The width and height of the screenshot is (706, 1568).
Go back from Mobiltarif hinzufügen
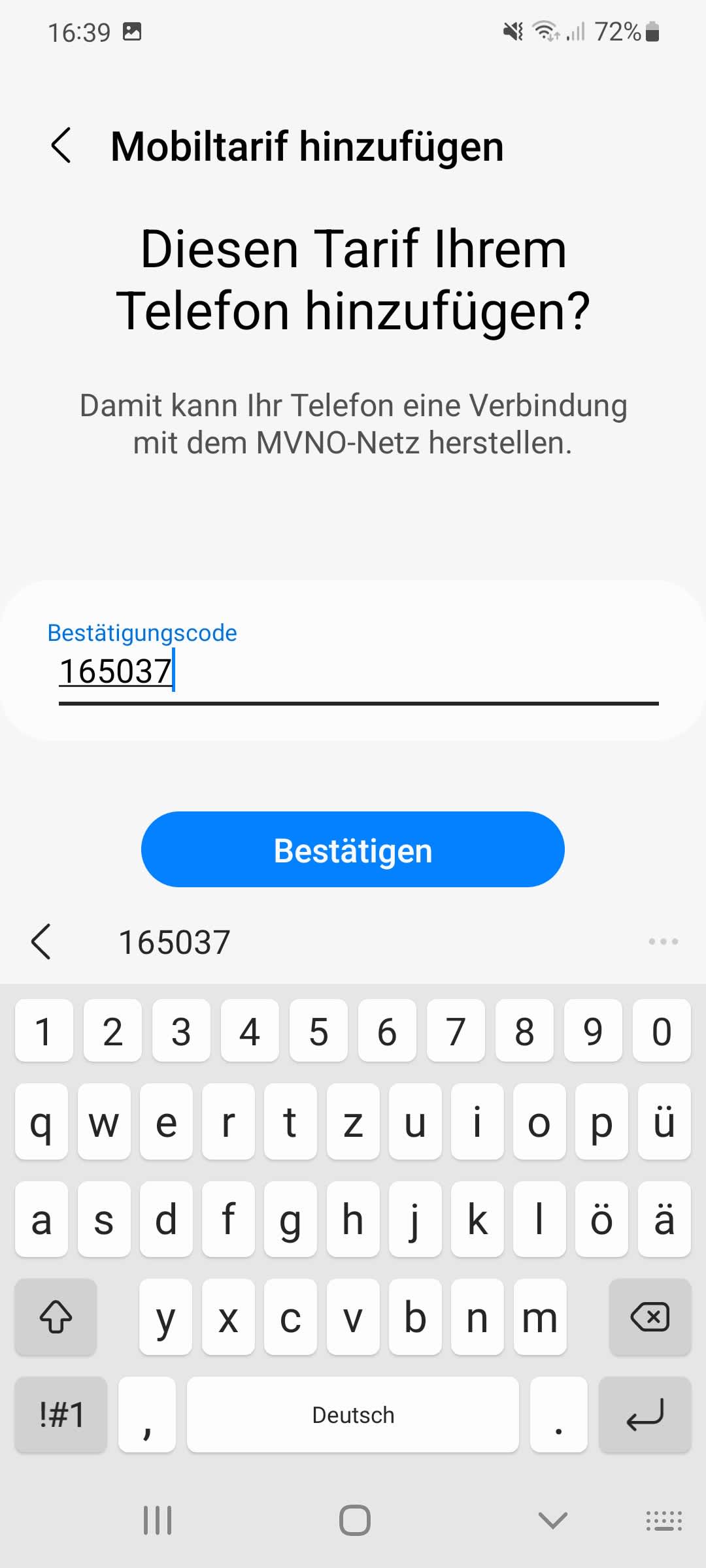[x=61, y=145]
